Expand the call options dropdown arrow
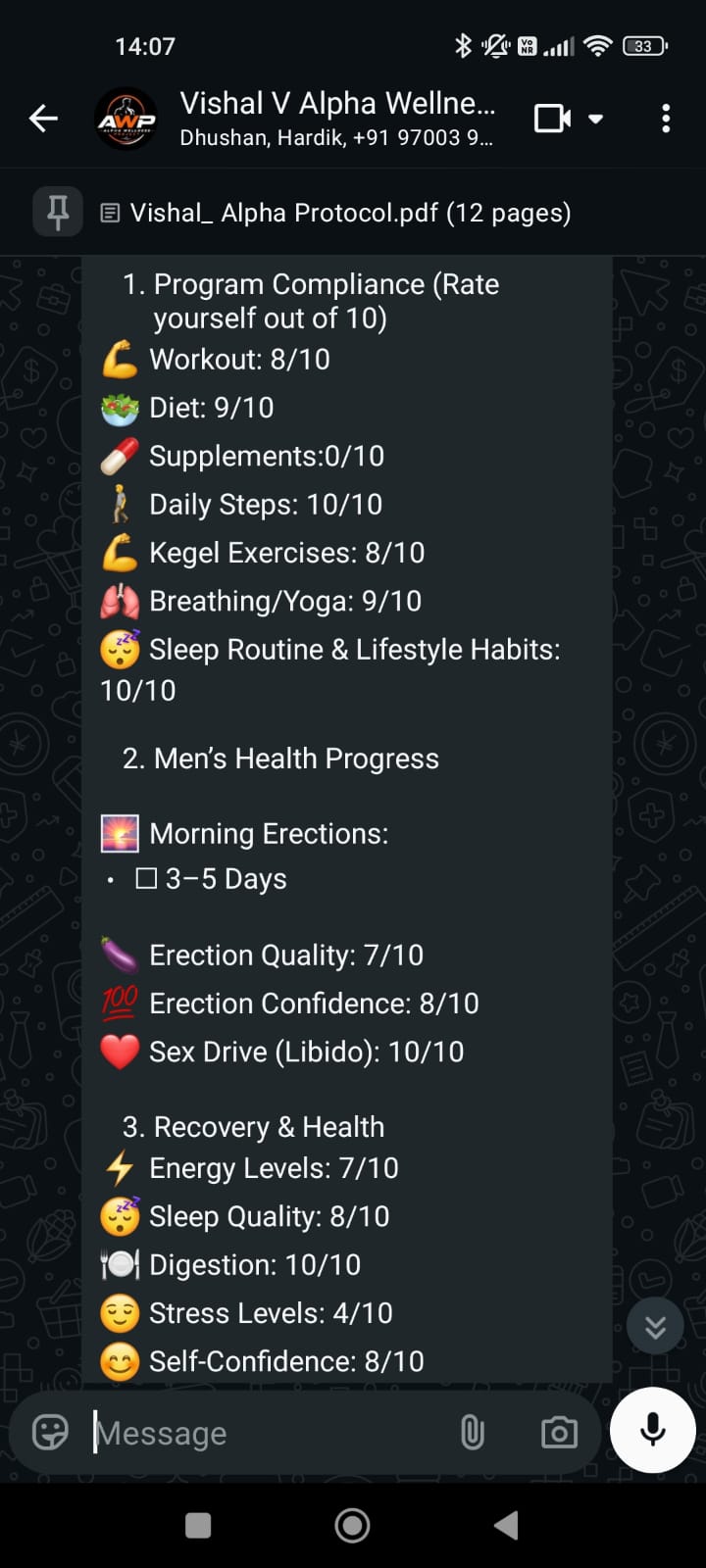 595,119
